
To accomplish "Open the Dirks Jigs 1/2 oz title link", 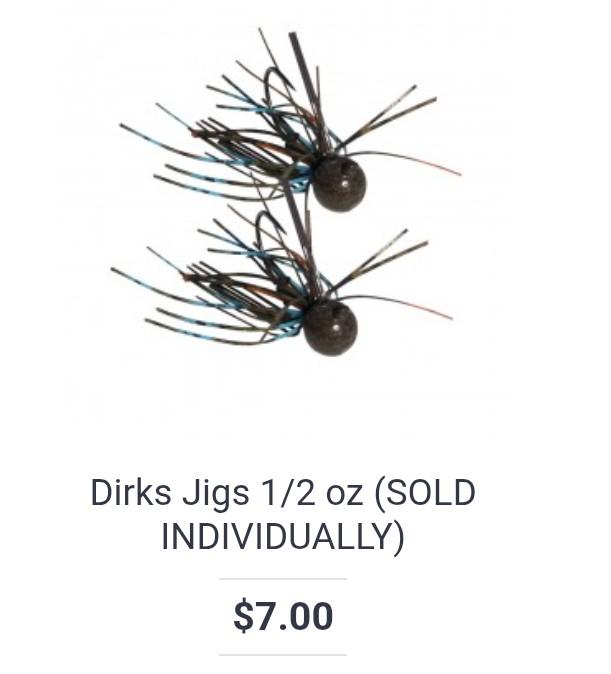I will coord(283,514).
